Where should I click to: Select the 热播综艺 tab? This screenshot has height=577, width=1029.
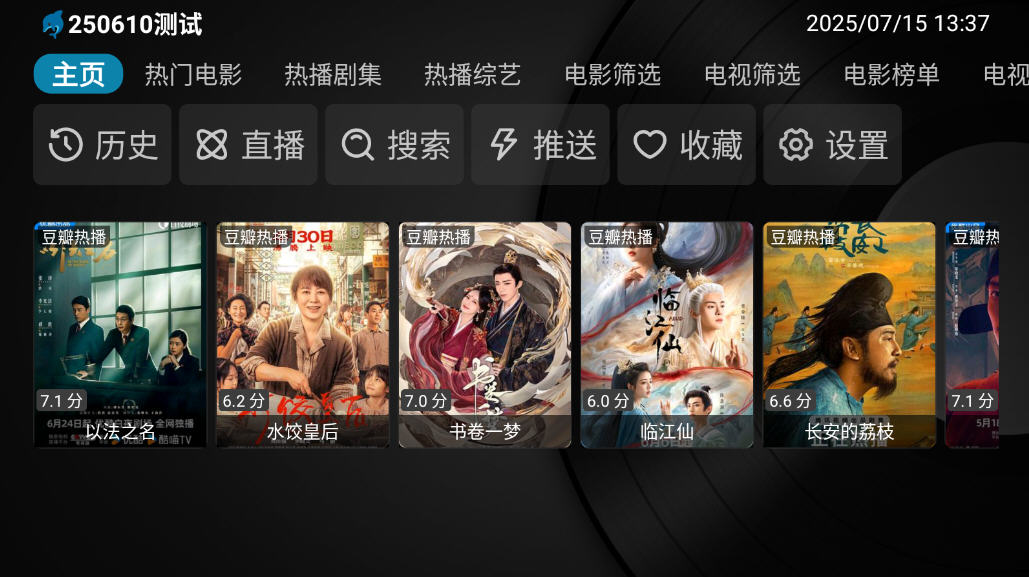click(472, 74)
